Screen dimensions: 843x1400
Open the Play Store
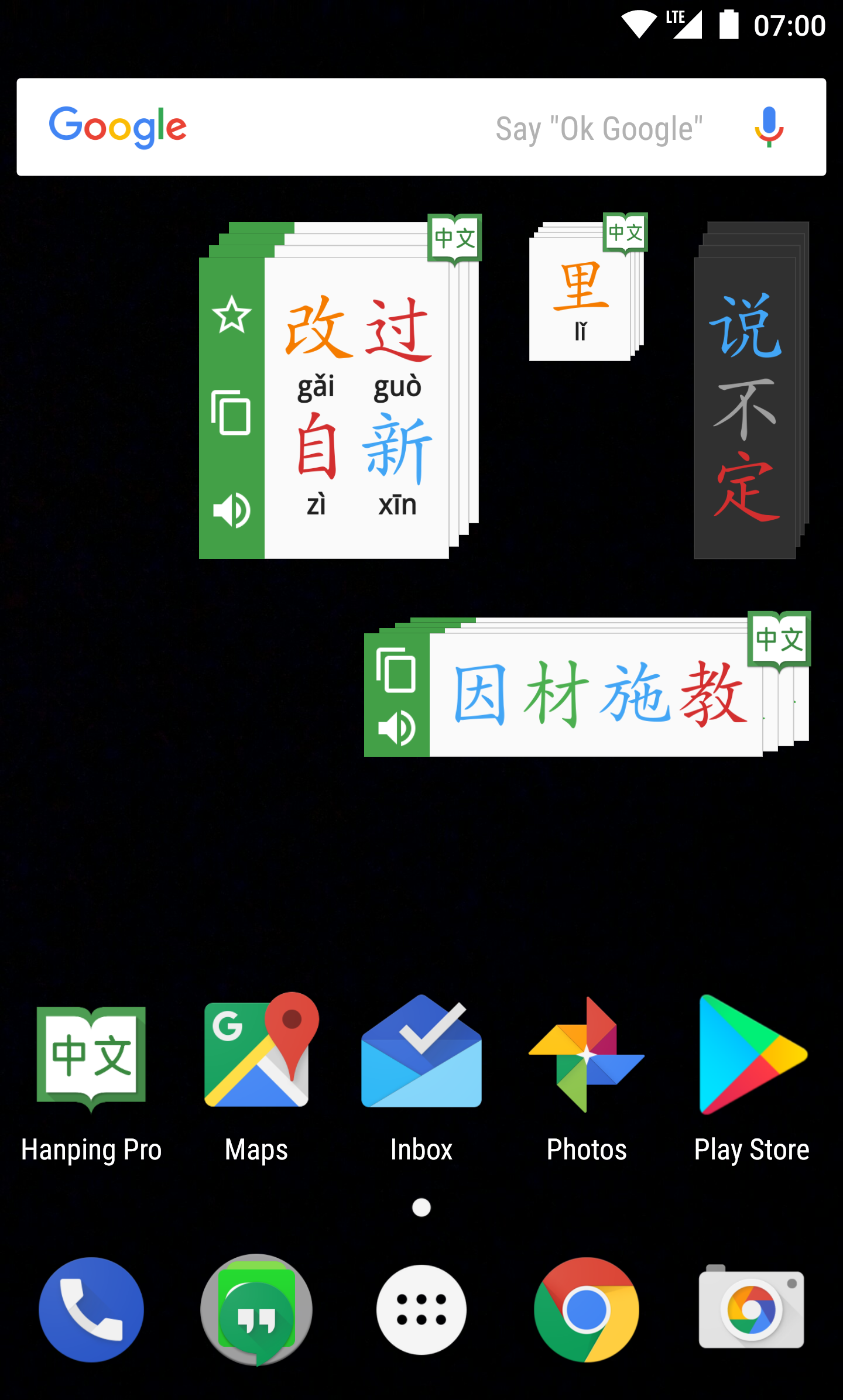coord(752,1054)
